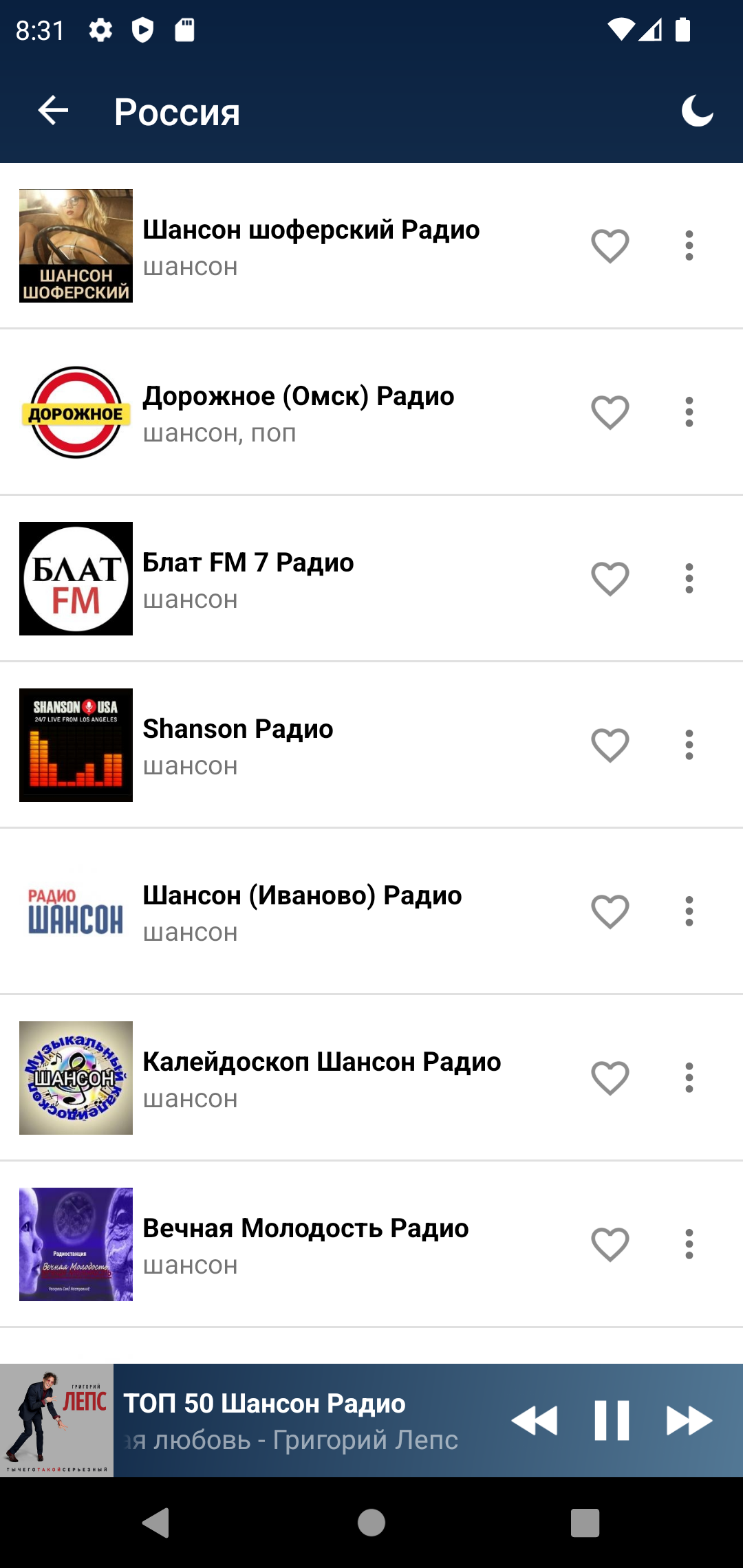Toggle night mode with the moon icon

697,111
